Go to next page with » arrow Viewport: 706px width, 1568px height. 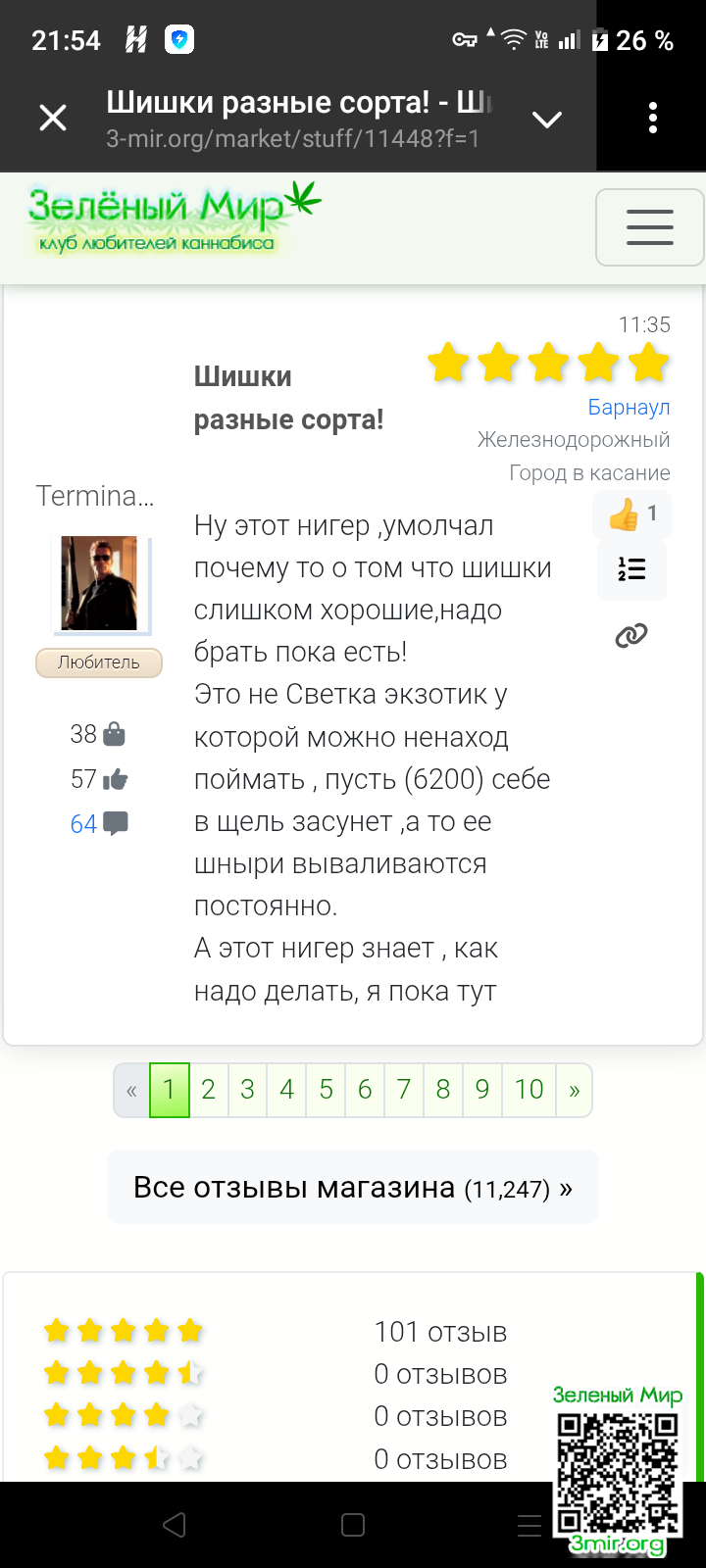tap(574, 1090)
